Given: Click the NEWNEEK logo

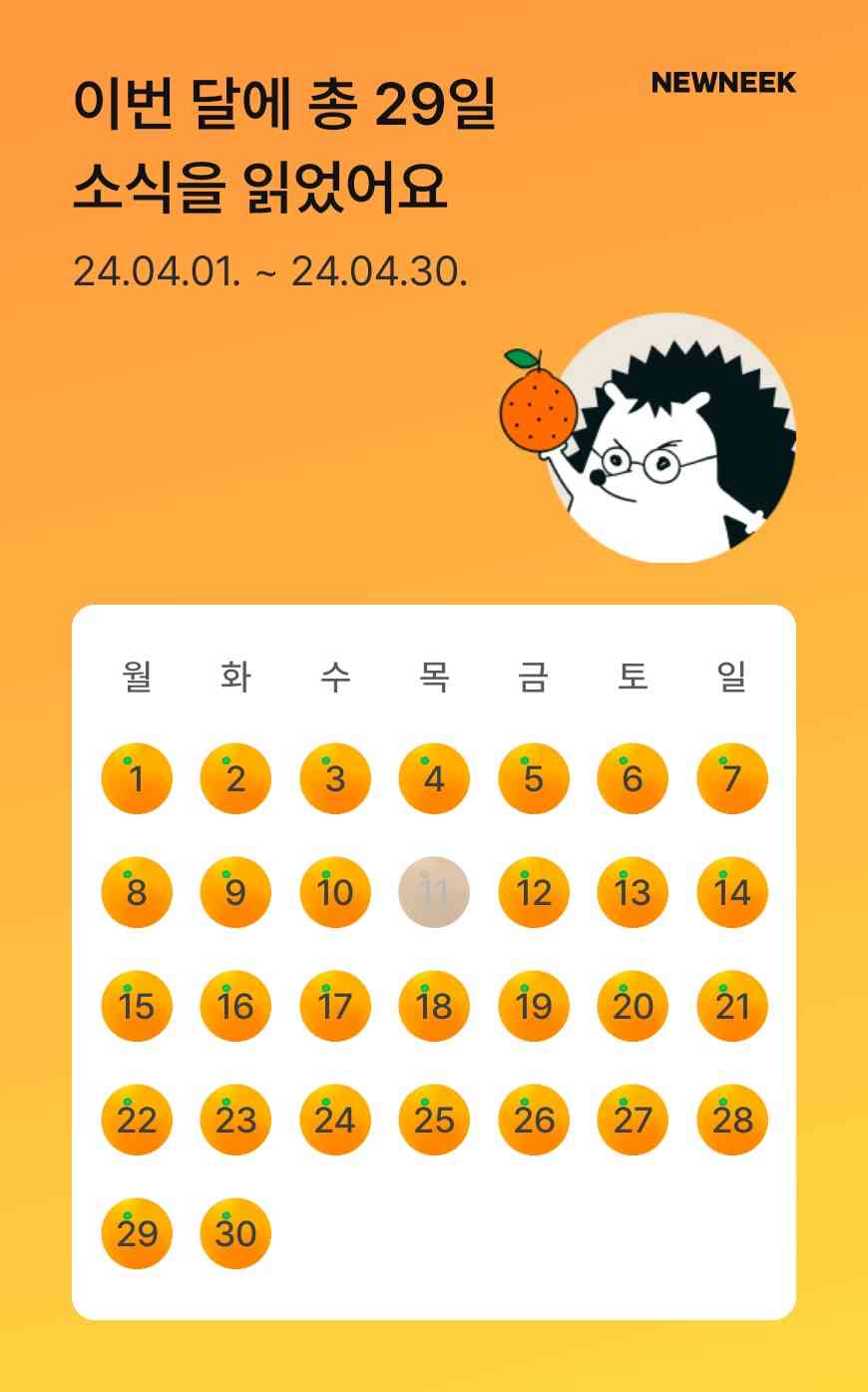Looking at the screenshot, I should 724,84.
